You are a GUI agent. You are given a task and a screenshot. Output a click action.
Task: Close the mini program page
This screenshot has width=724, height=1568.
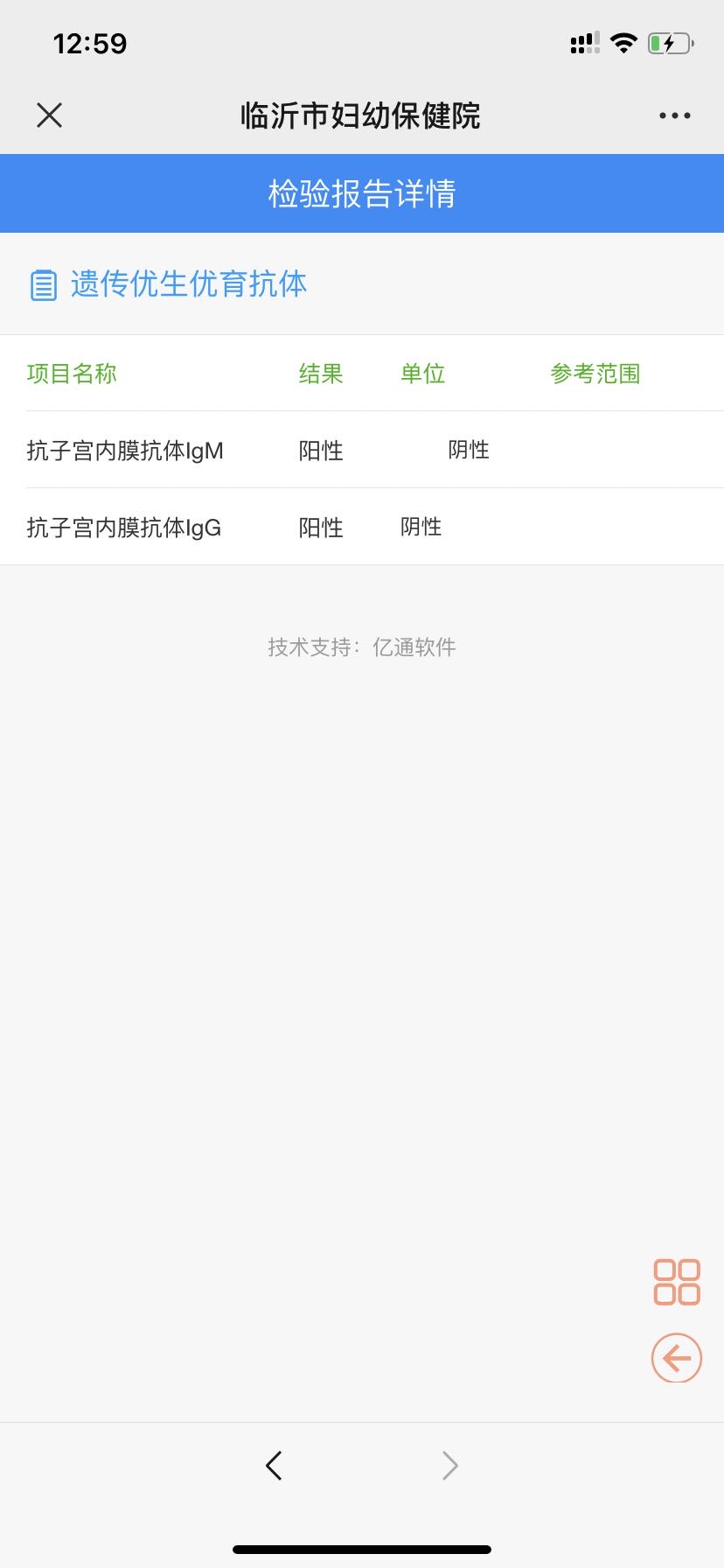pos(50,115)
